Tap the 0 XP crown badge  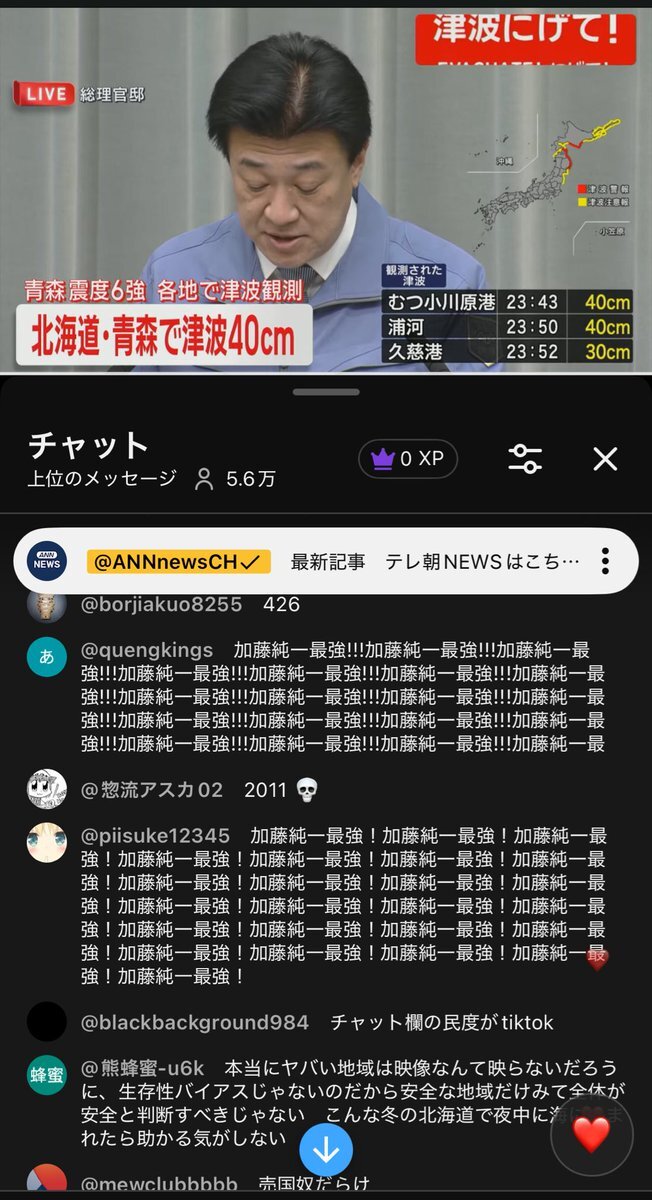408,459
